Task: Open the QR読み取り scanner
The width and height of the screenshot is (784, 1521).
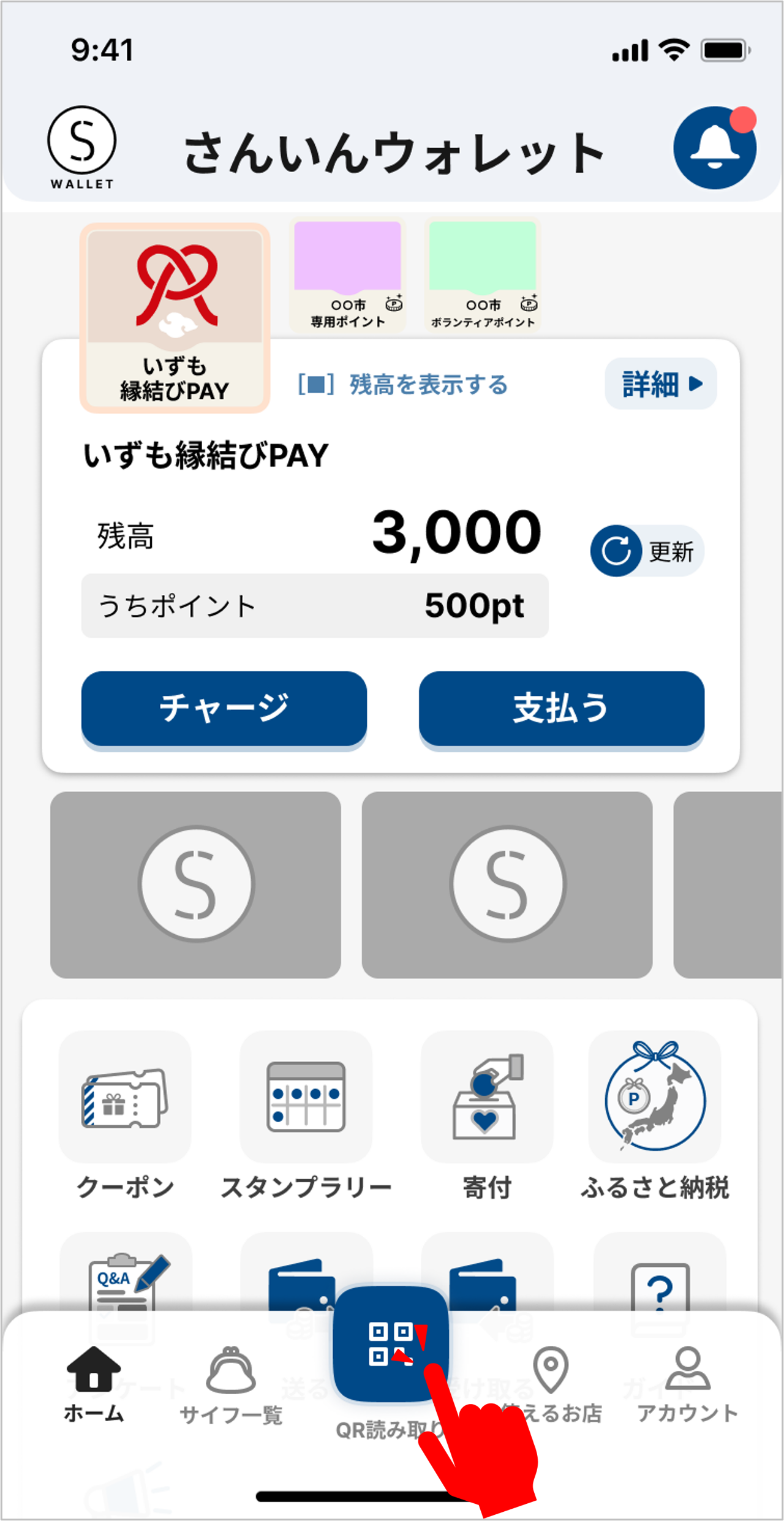Action: click(x=390, y=1351)
